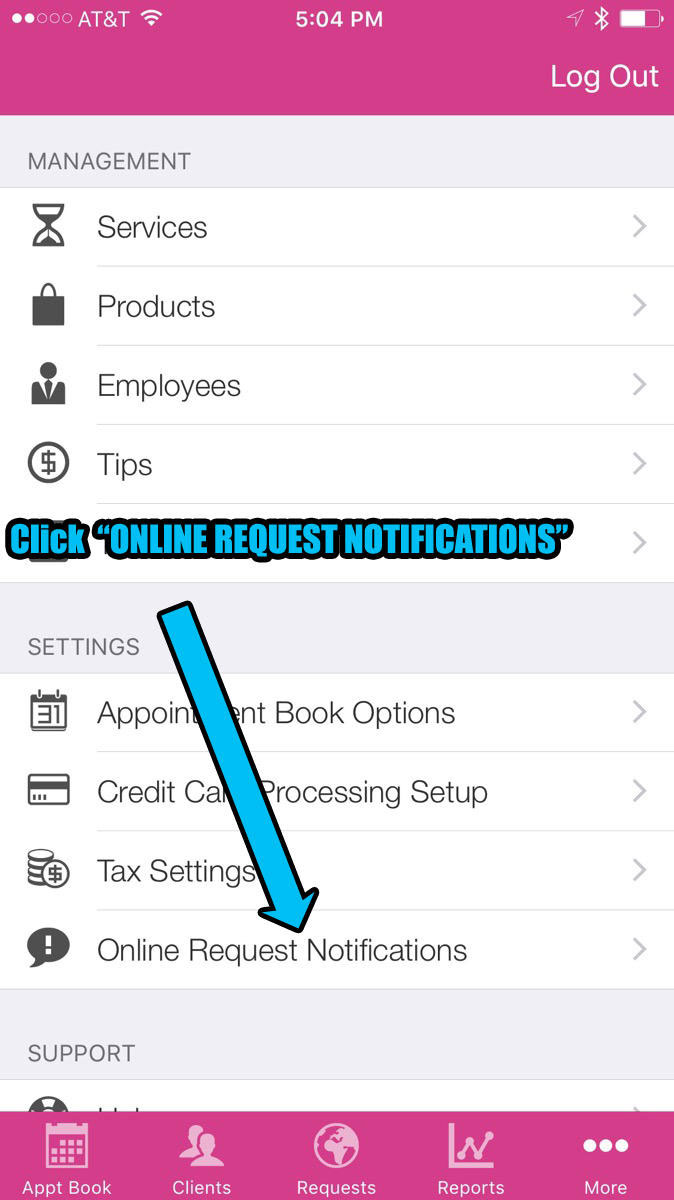
Task: Switch to the Appt Book tab
Action: pyautogui.click(x=67, y=1158)
